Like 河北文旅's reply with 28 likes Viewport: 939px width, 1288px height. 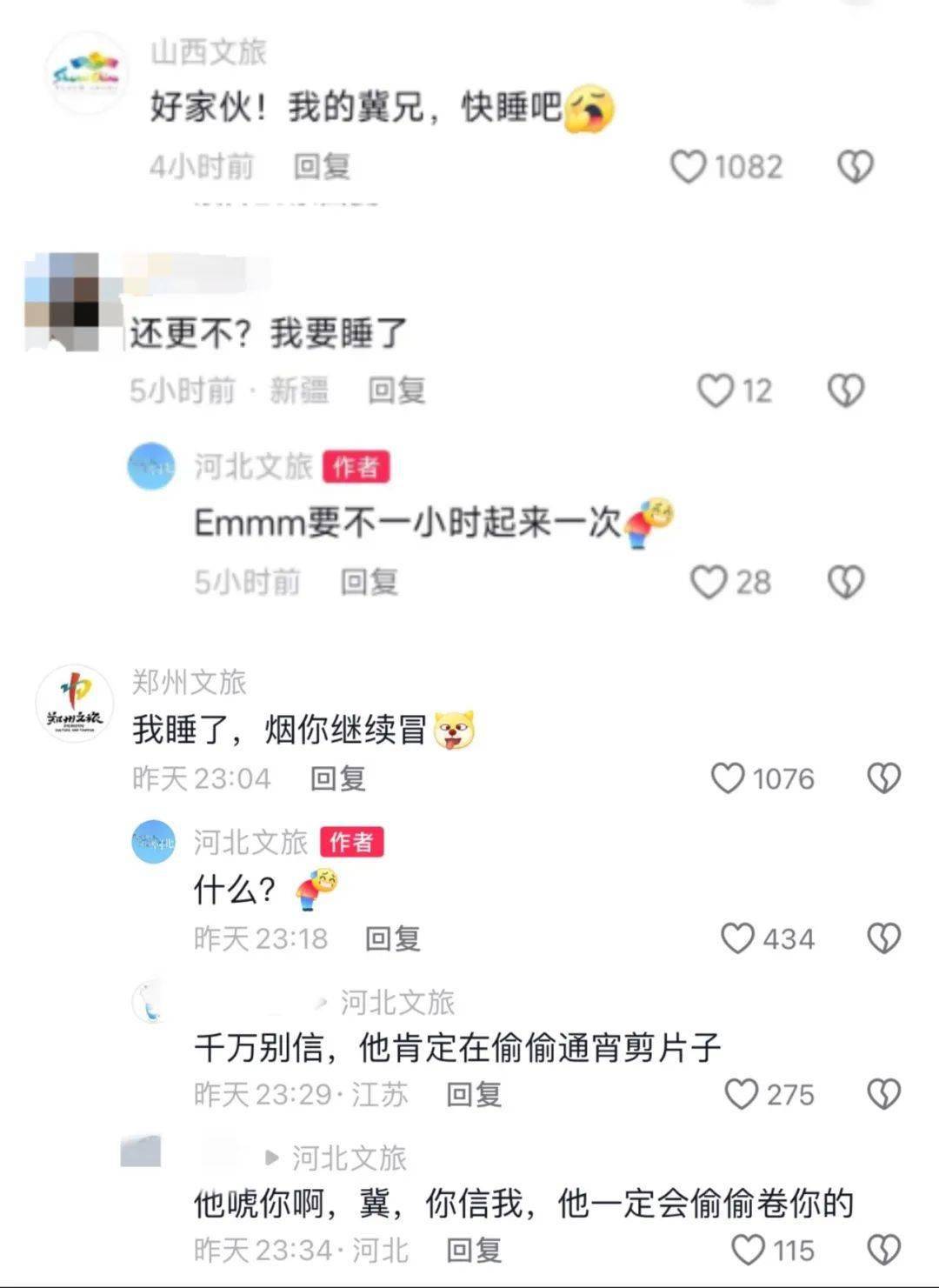[708, 582]
